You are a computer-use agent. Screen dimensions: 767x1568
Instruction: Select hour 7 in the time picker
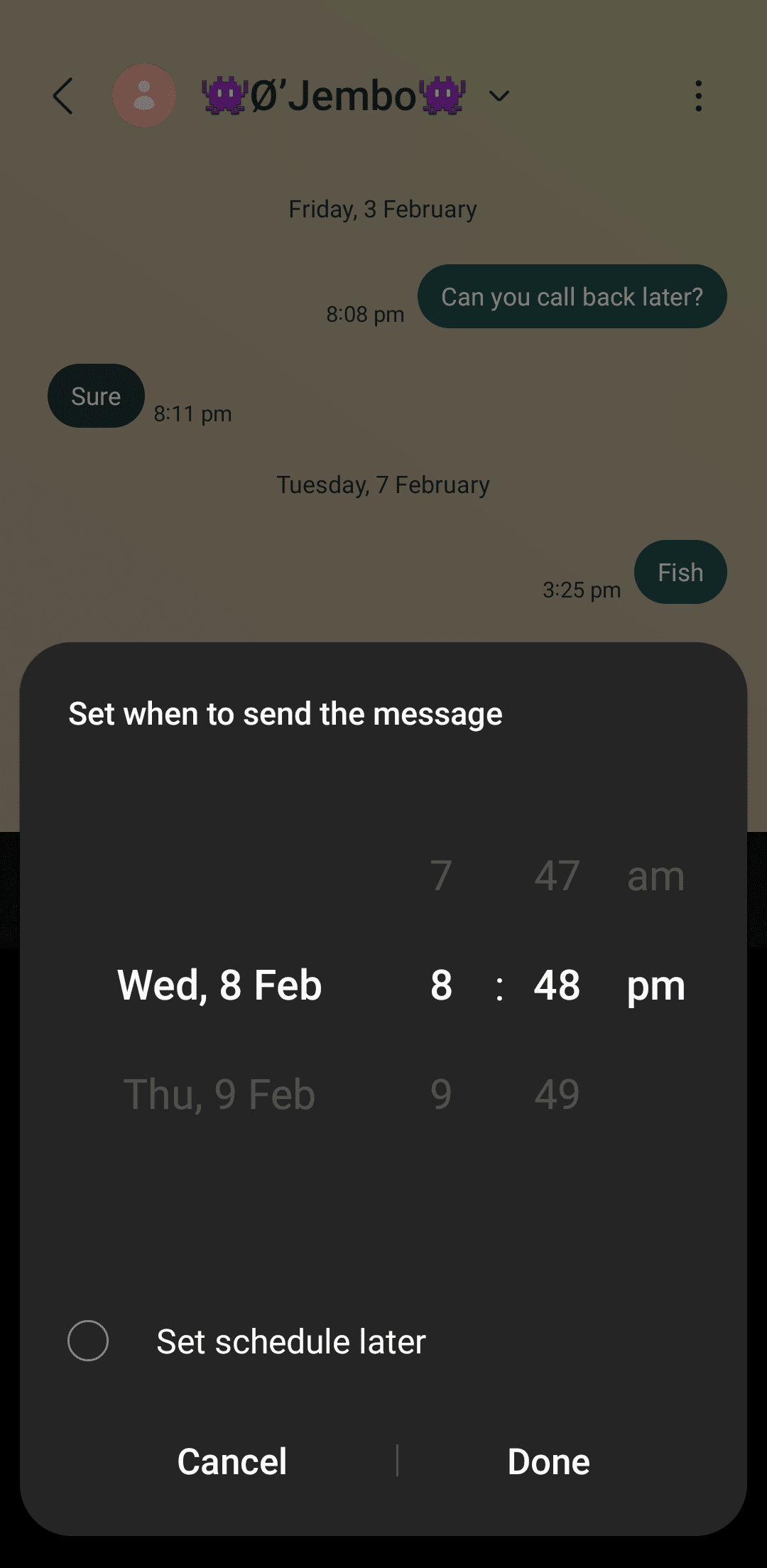coord(441,876)
